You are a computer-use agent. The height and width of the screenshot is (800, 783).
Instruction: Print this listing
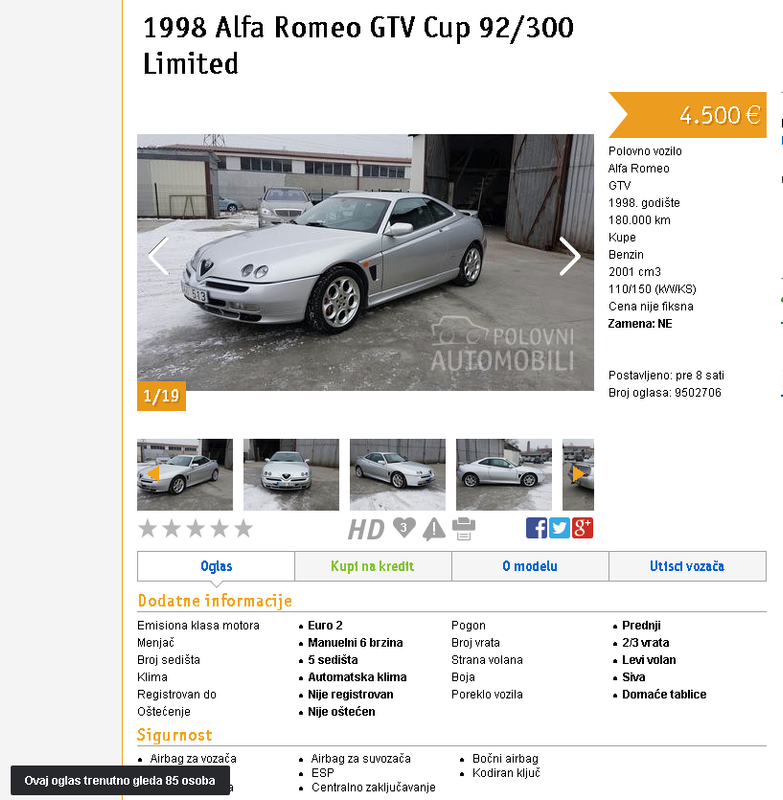[x=463, y=527]
